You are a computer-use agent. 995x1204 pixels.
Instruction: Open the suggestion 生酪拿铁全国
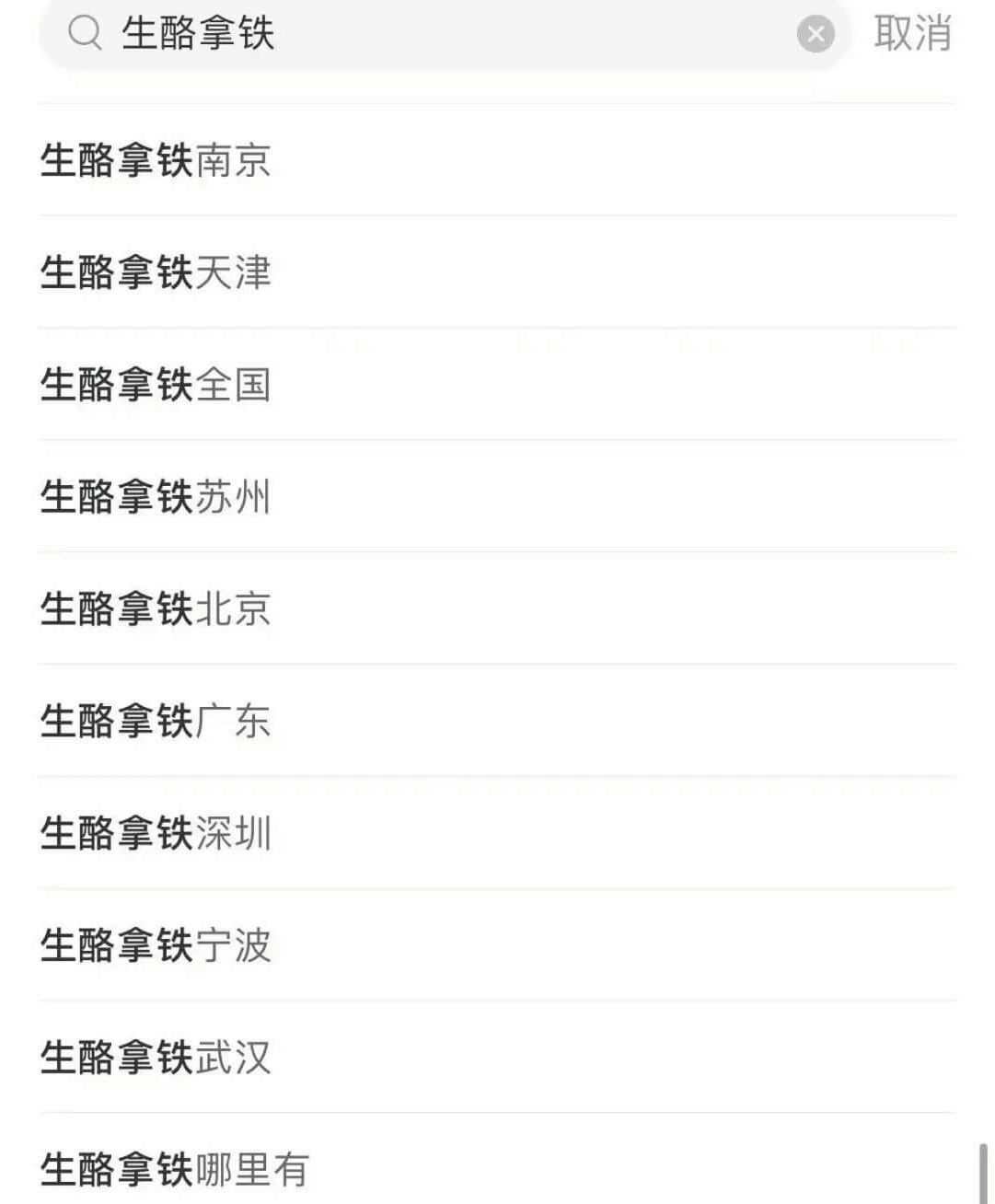pos(156,385)
